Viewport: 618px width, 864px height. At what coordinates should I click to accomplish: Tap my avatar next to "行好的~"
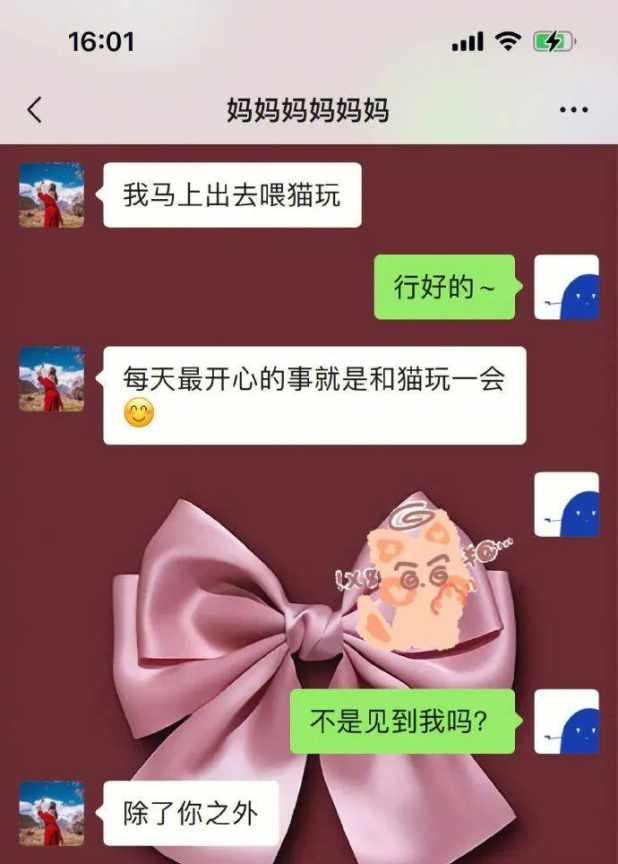[x=566, y=287]
